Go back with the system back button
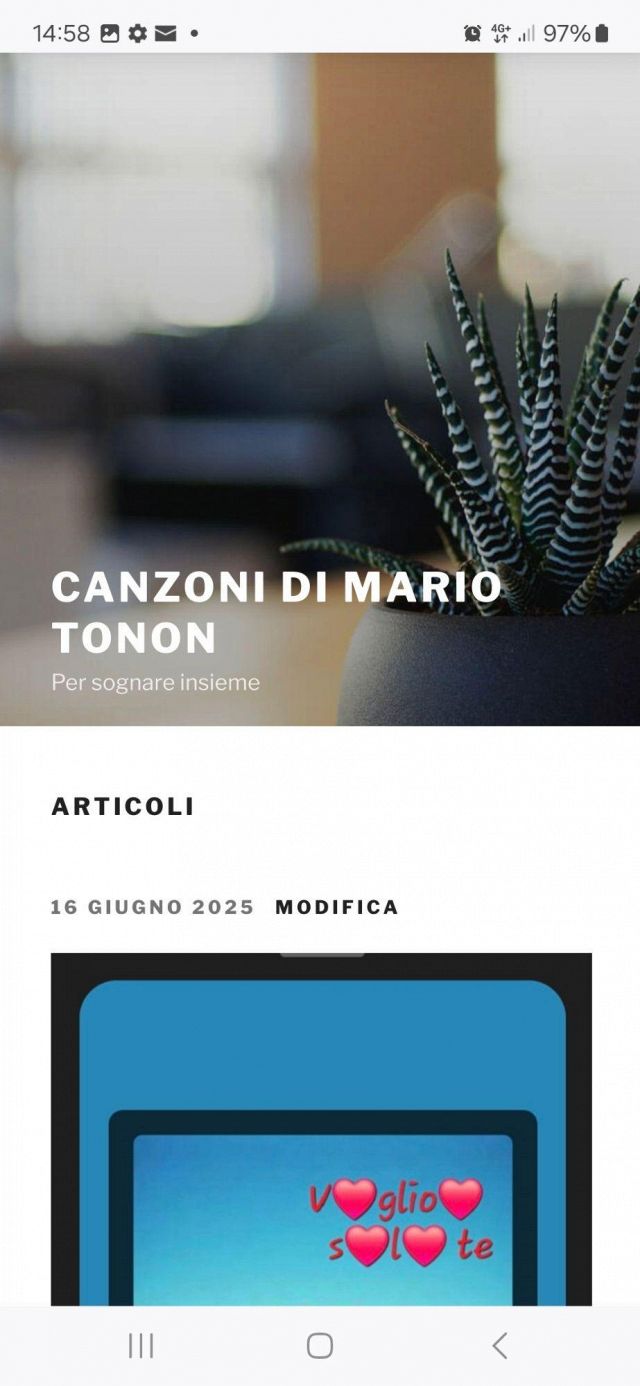Screen dimensions: 640x1386 pos(499,1345)
